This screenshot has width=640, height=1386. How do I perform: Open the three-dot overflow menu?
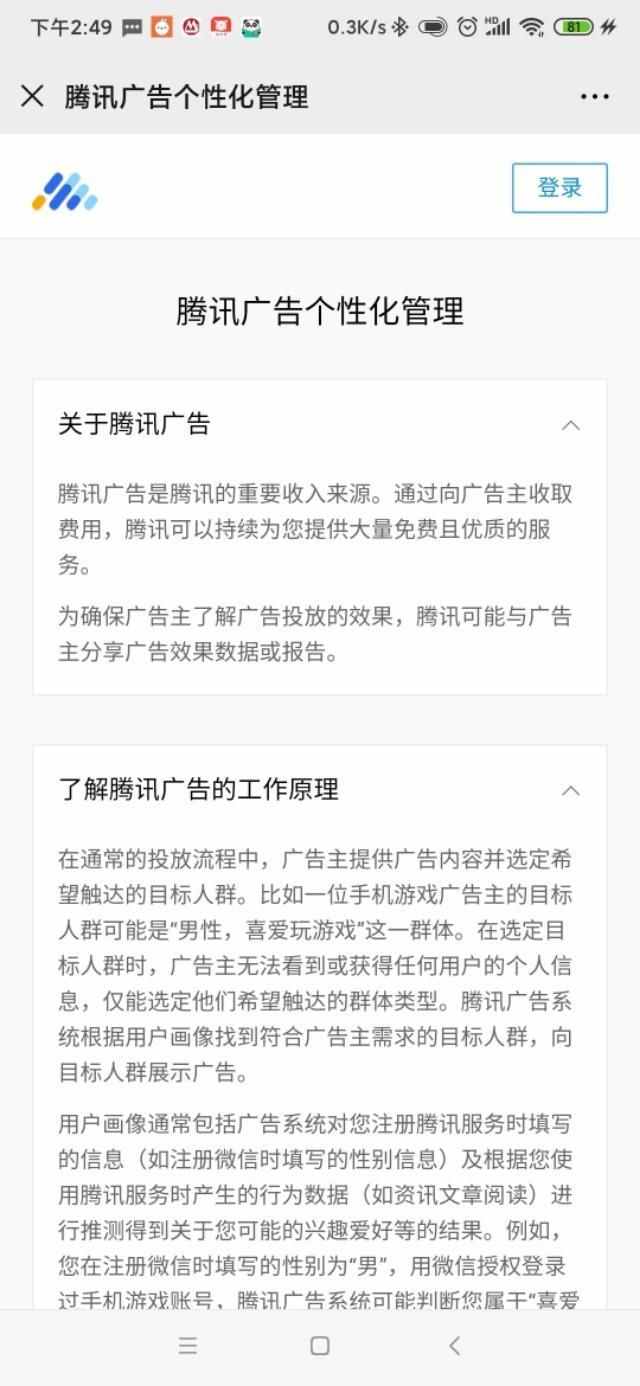pyautogui.click(x=595, y=97)
